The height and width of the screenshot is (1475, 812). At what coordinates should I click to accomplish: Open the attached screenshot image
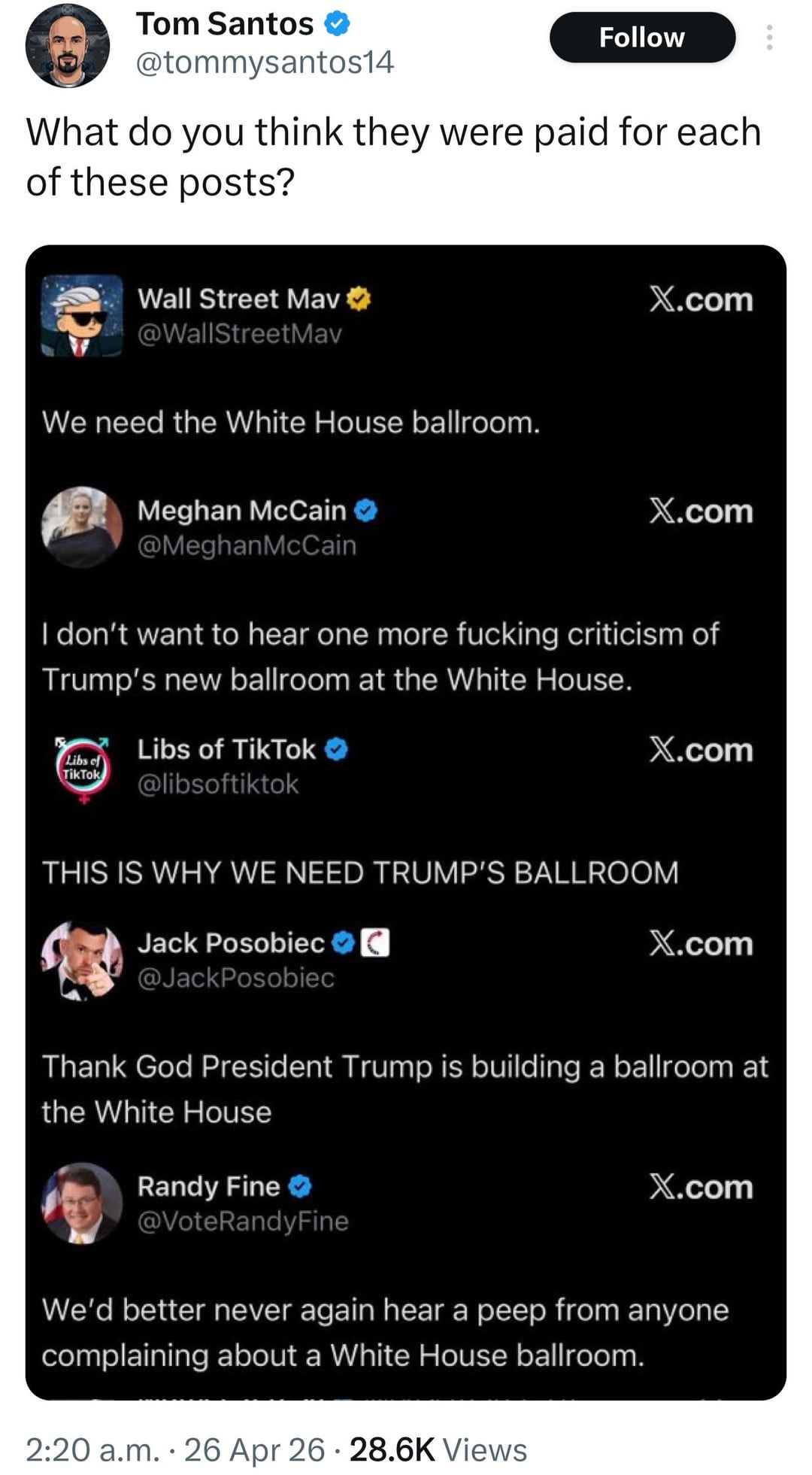[x=406, y=821]
